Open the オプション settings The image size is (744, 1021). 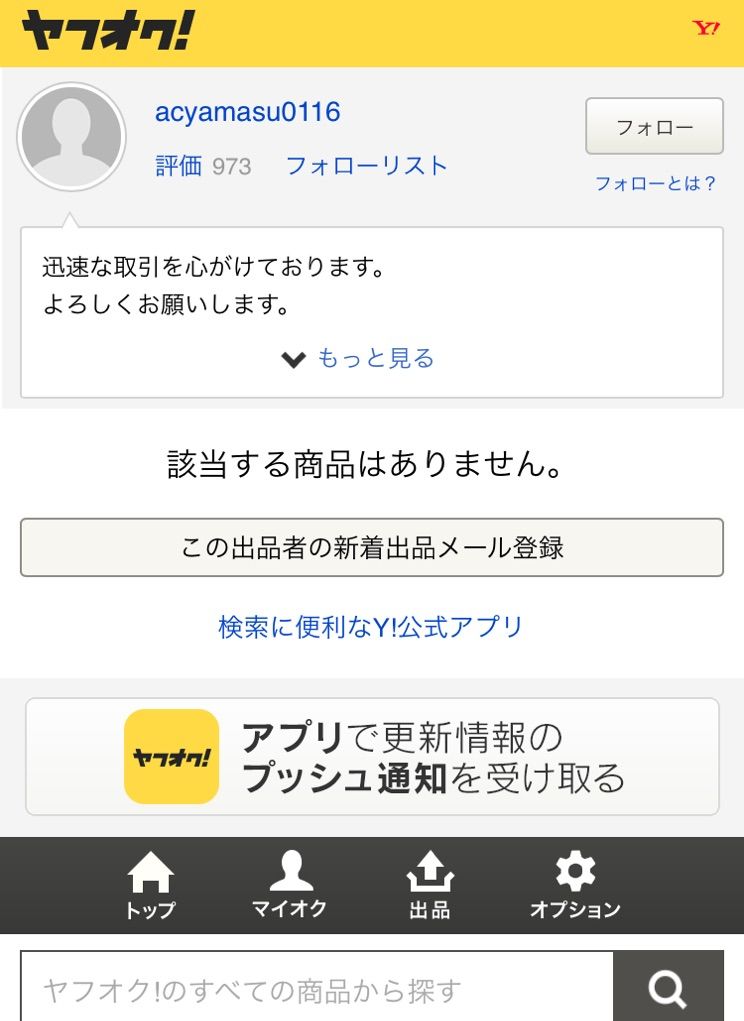(575, 885)
